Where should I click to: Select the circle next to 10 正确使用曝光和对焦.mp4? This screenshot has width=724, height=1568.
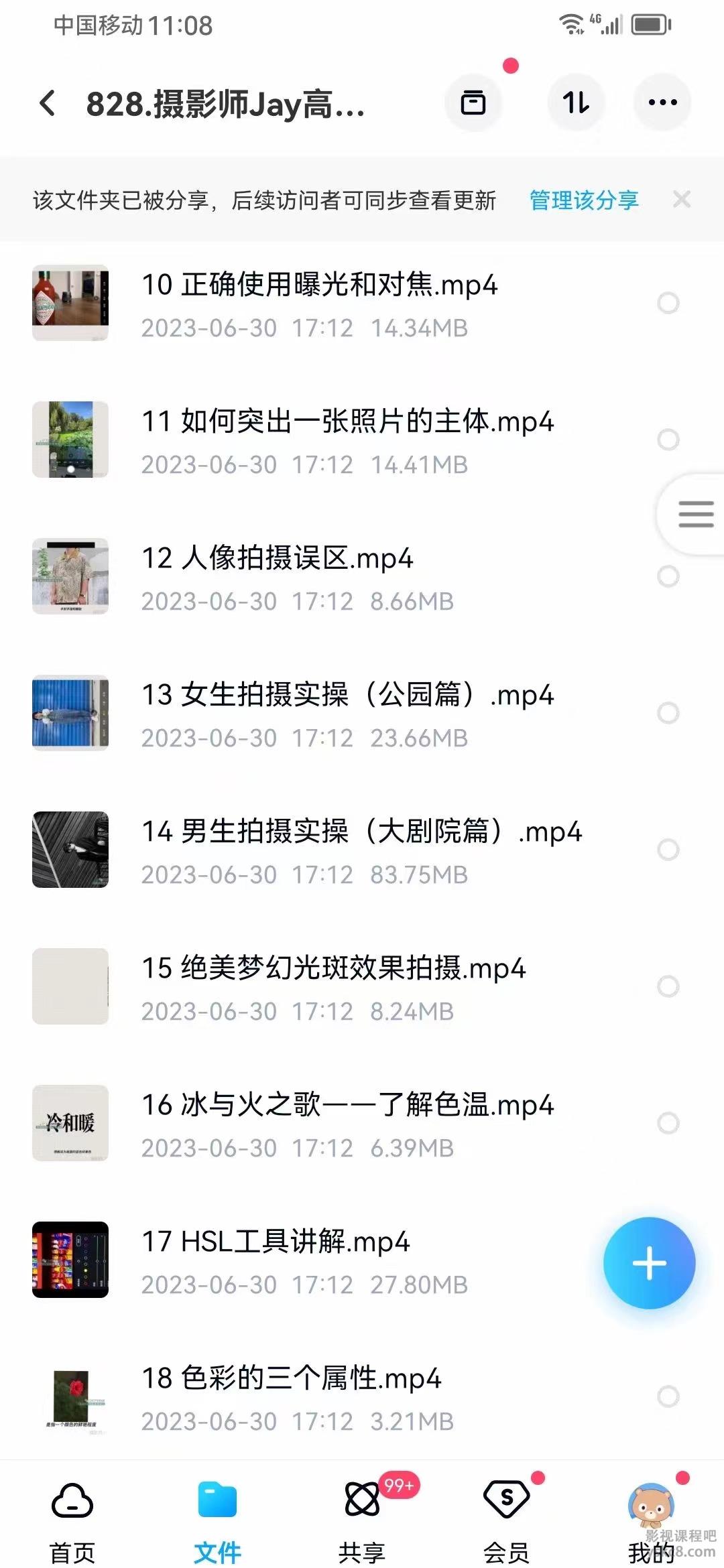pos(667,302)
